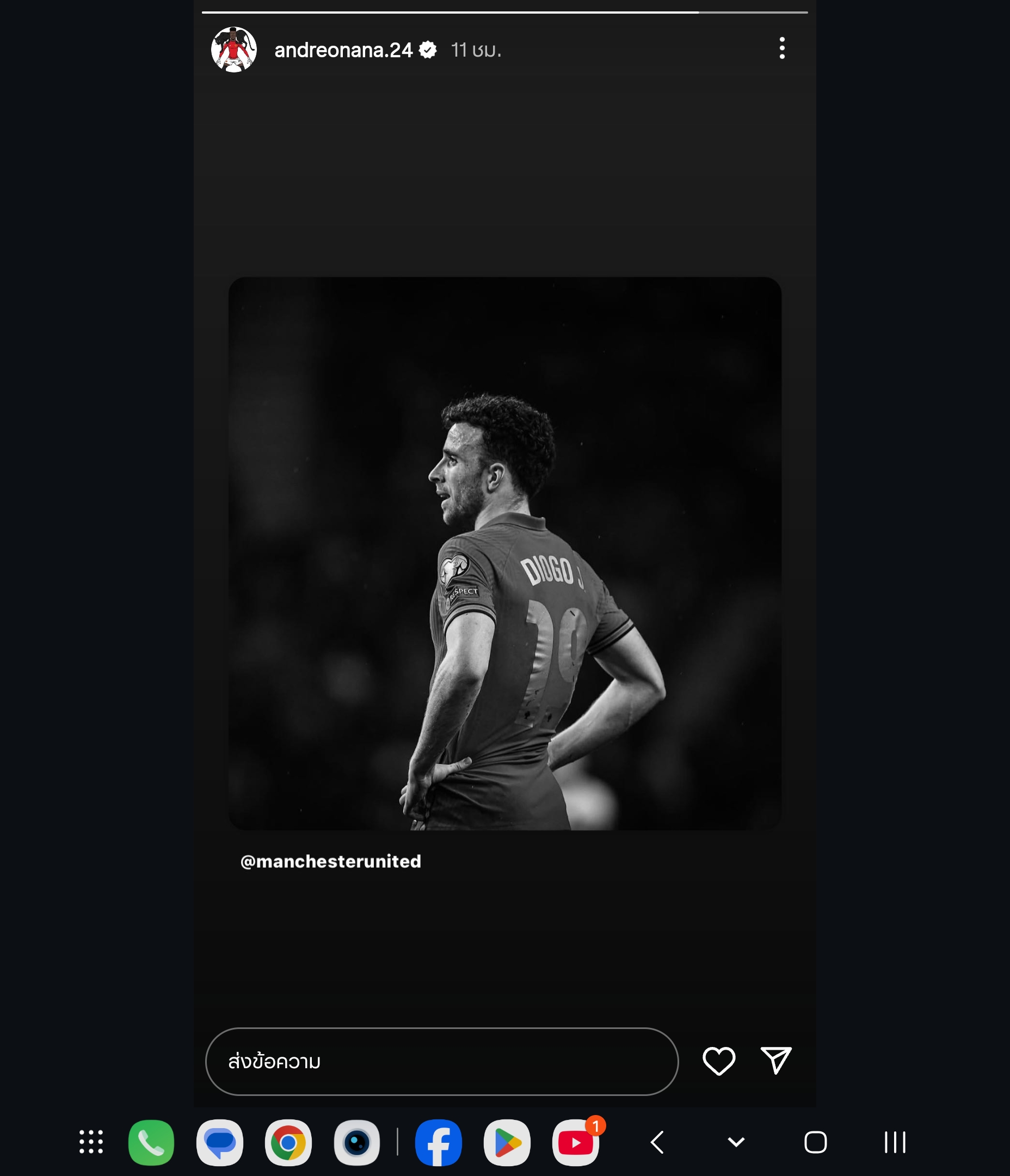Focus the send message field
This screenshot has height=1176, width=1010.
coord(441,1061)
